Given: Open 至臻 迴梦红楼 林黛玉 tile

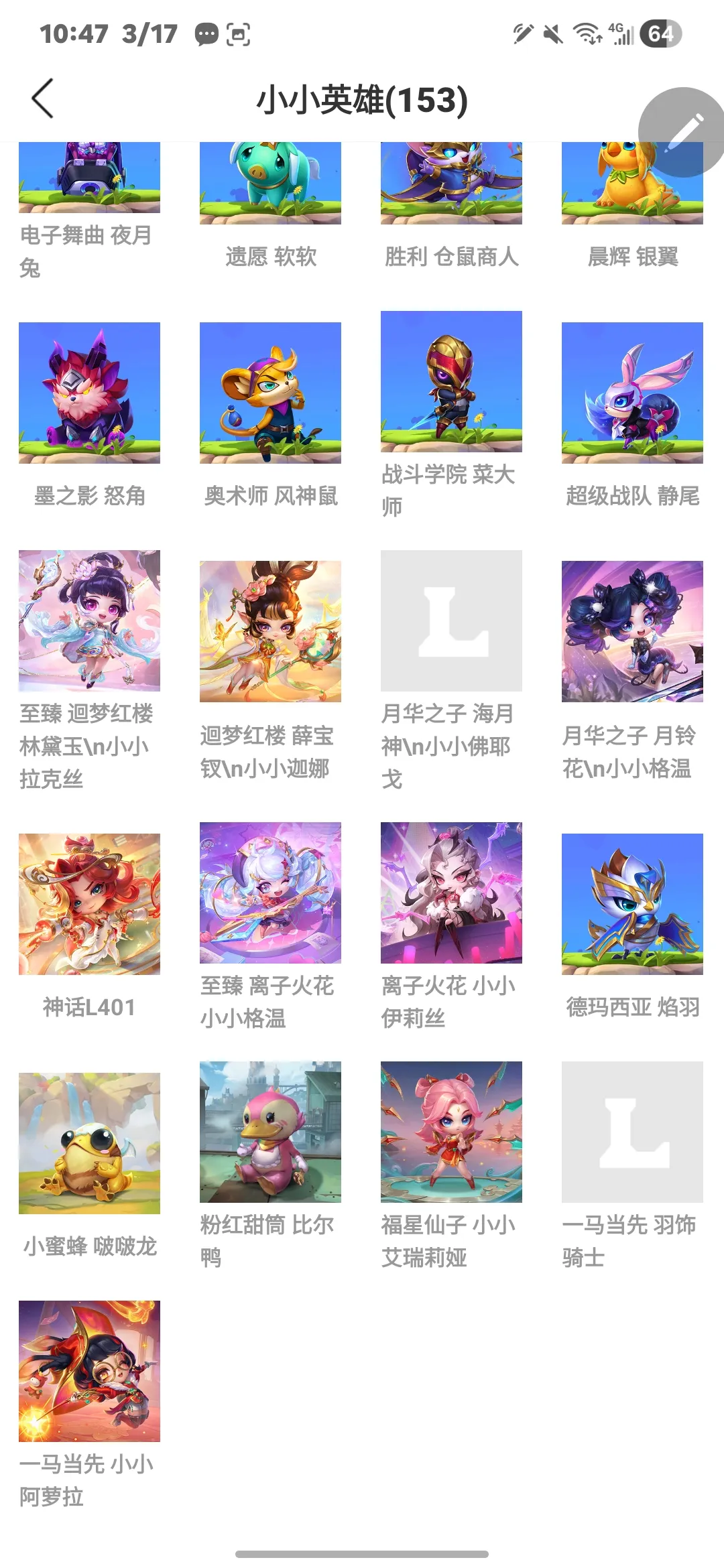Looking at the screenshot, I should [89, 620].
